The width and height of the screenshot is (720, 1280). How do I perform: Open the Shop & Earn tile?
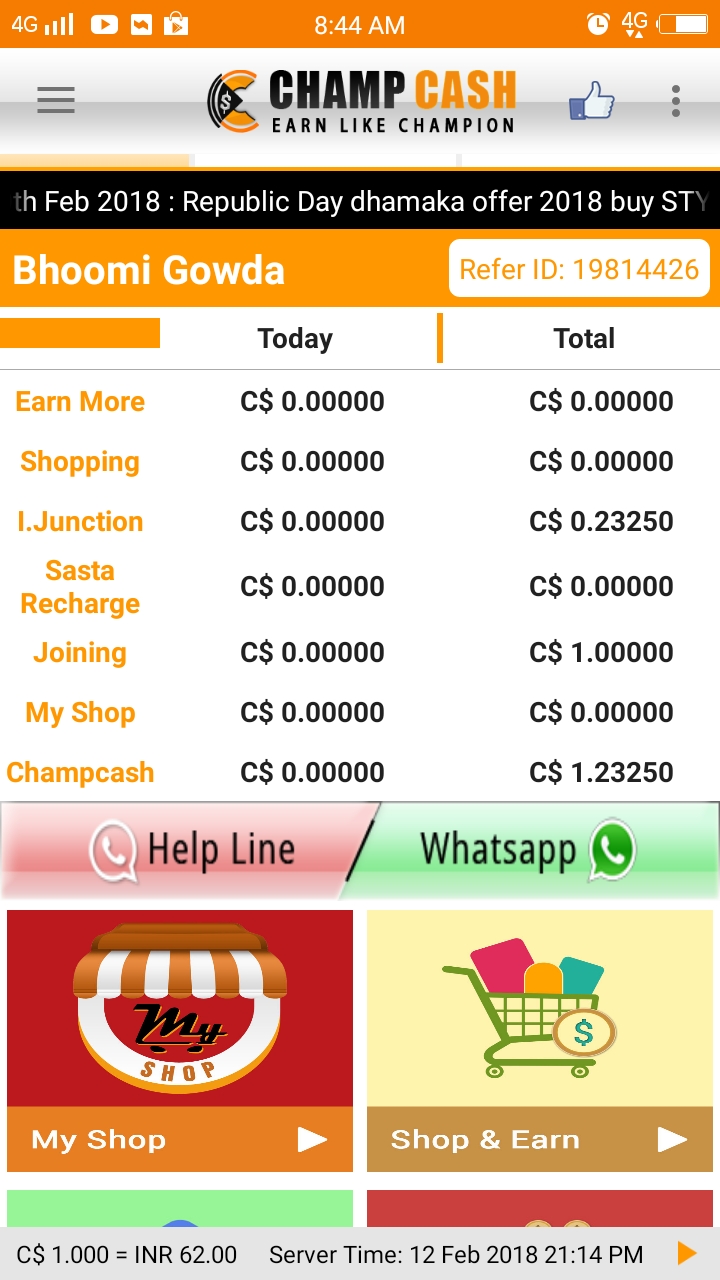tap(540, 1040)
